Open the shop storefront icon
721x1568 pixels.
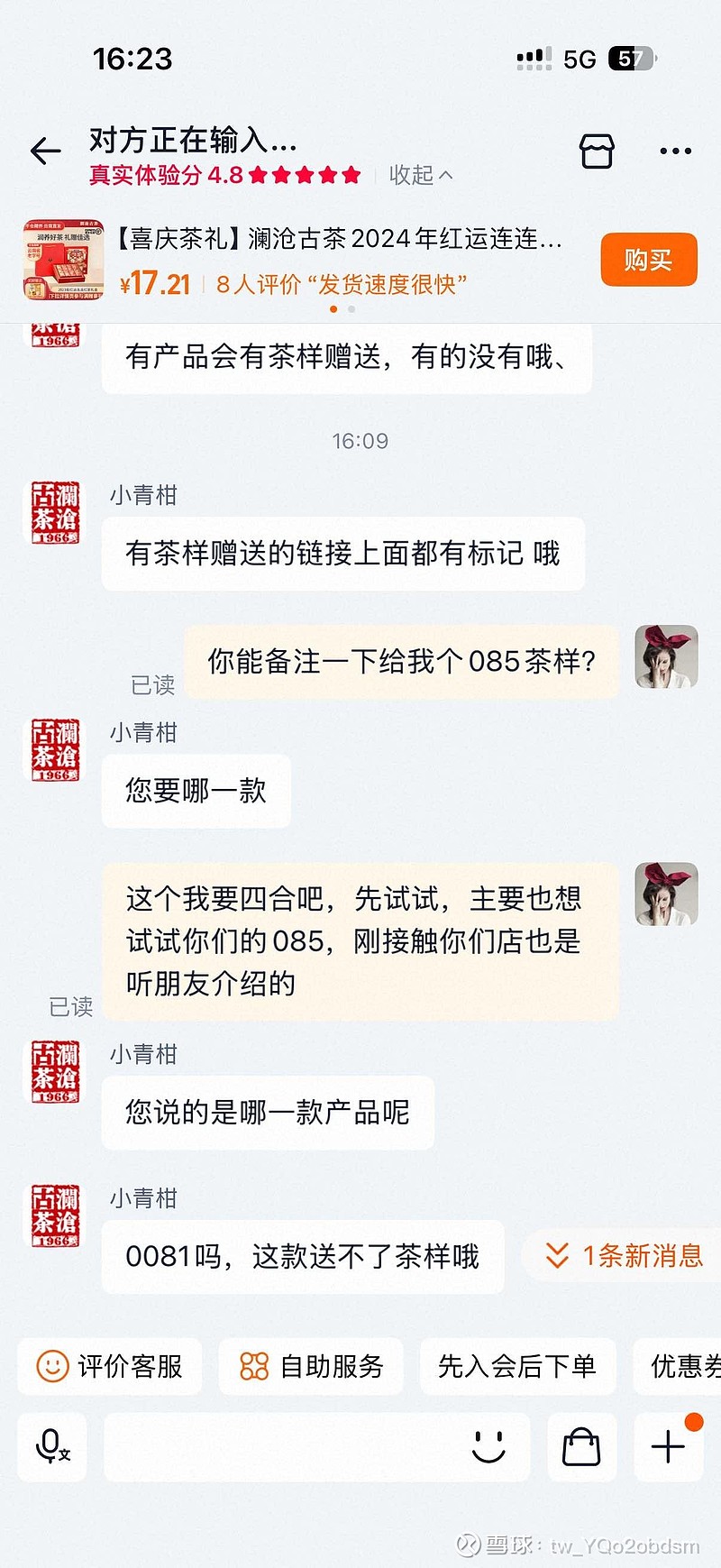tap(598, 151)
